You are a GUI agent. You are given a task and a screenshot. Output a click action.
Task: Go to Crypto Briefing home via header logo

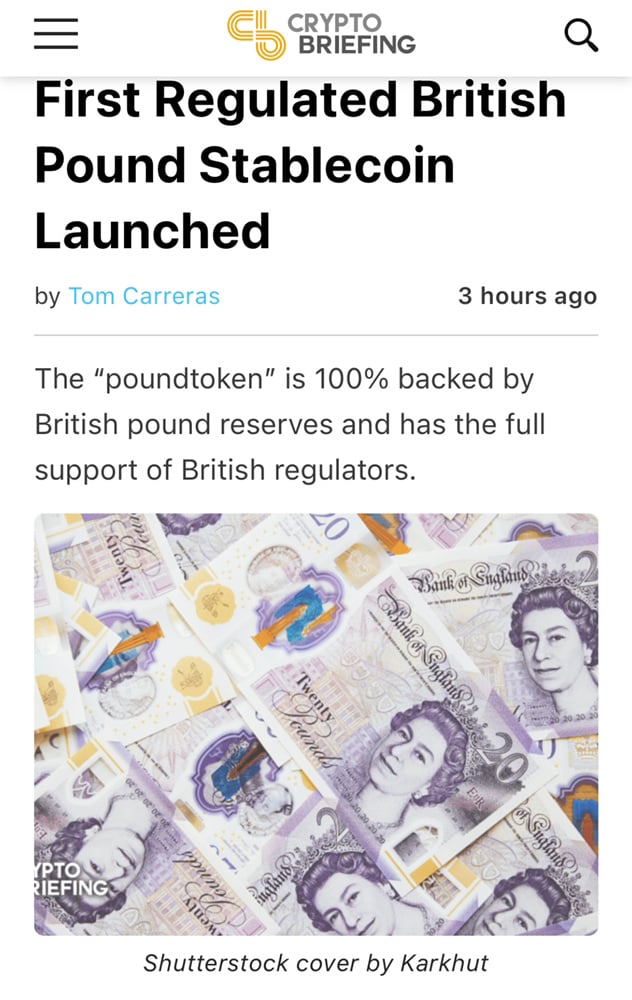tap(320, 34)
